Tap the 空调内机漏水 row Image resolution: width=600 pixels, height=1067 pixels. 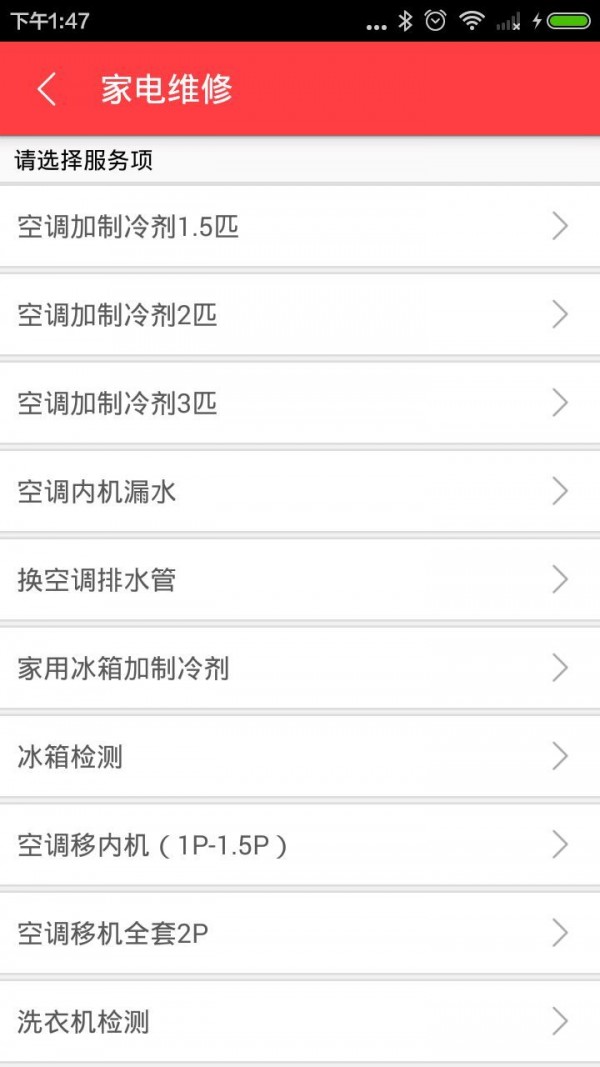pyautogui.click(x=300, y=491)
